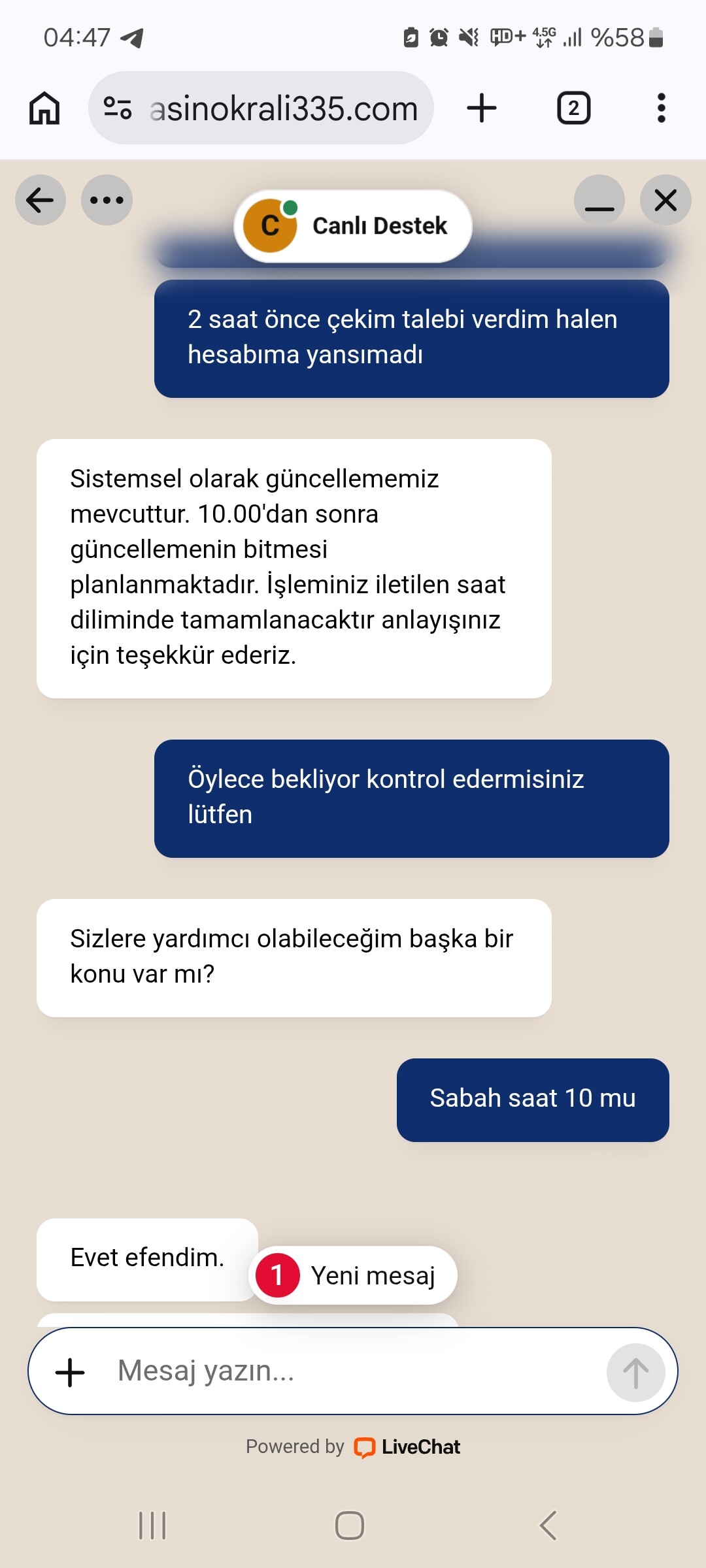Show the open tabs switcher
706x1568 pixels.
click(x=573, y=108)
